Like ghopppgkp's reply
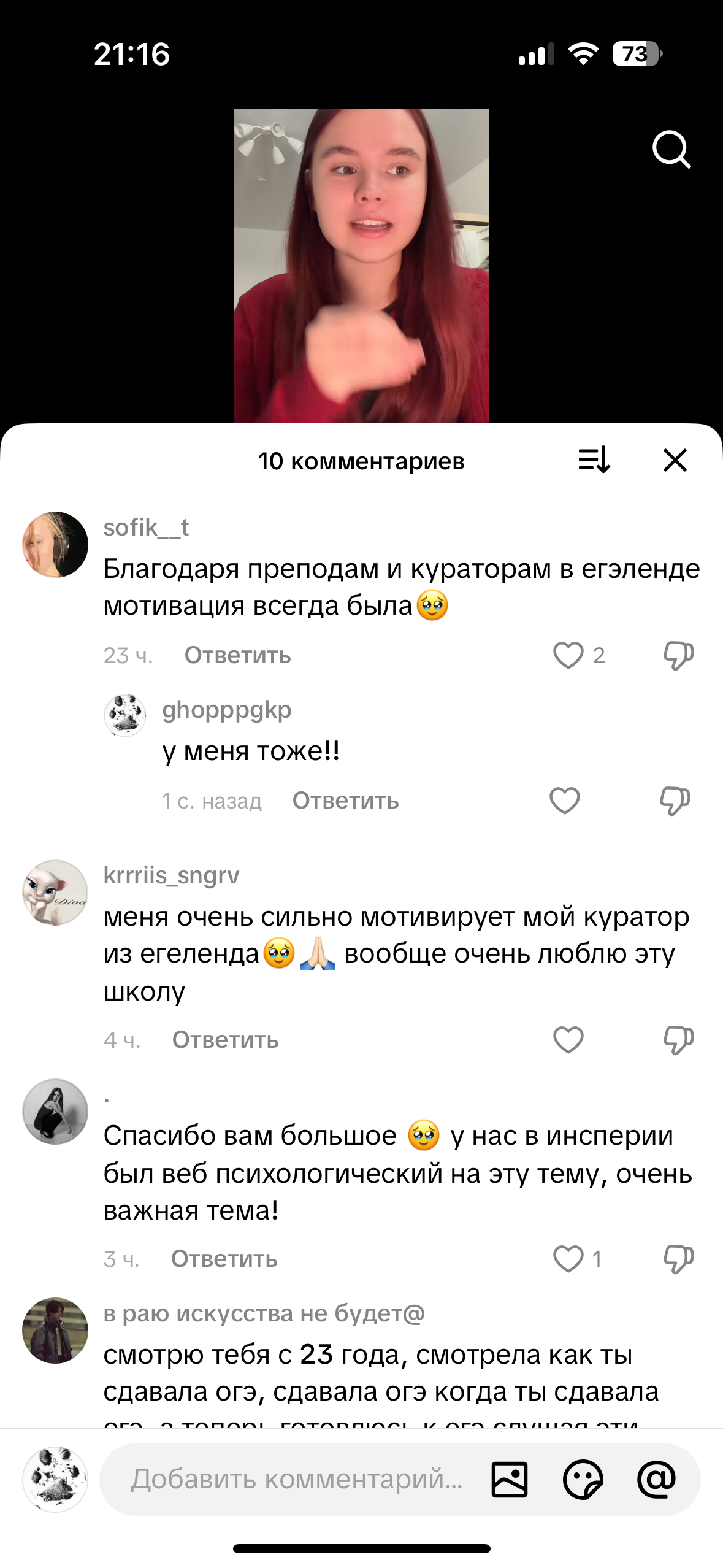 [x=564, y=801]
